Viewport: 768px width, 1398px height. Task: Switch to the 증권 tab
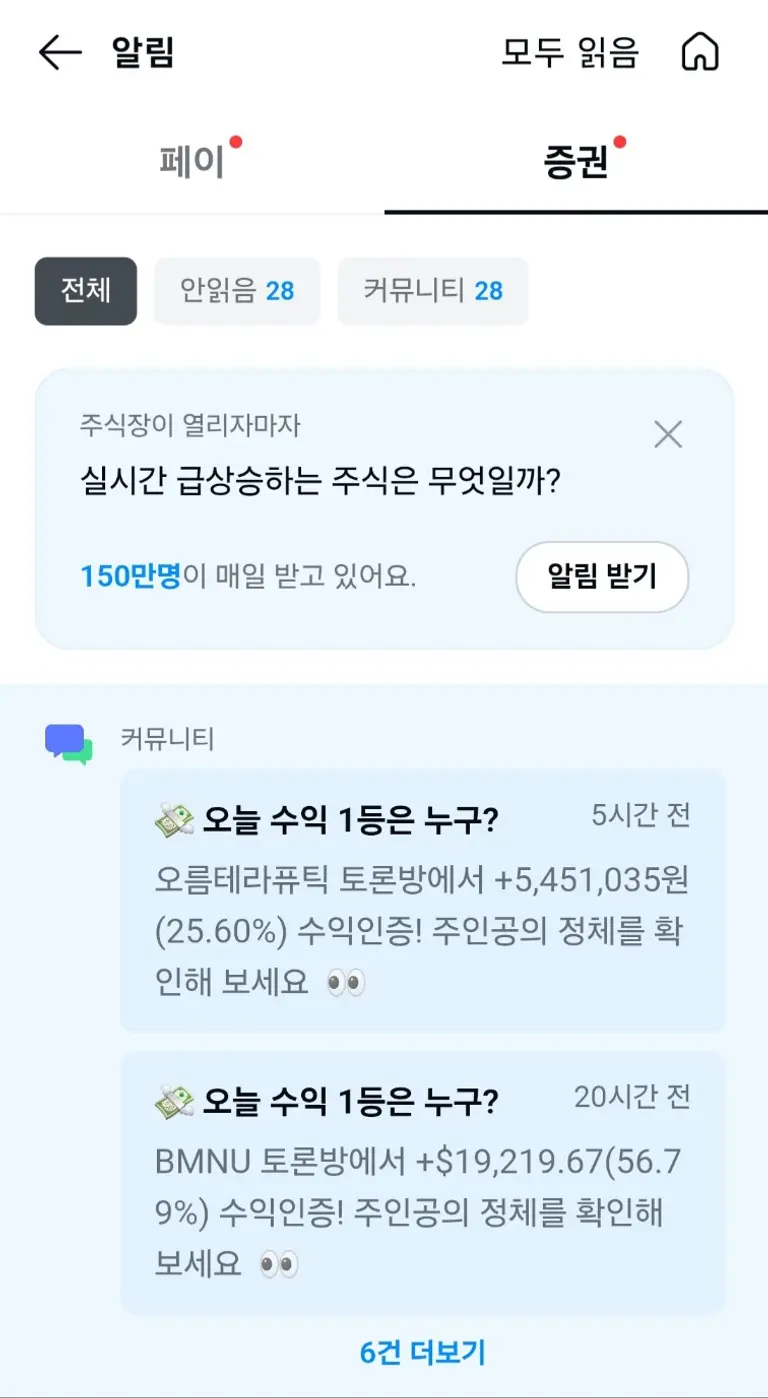[575, 160]
